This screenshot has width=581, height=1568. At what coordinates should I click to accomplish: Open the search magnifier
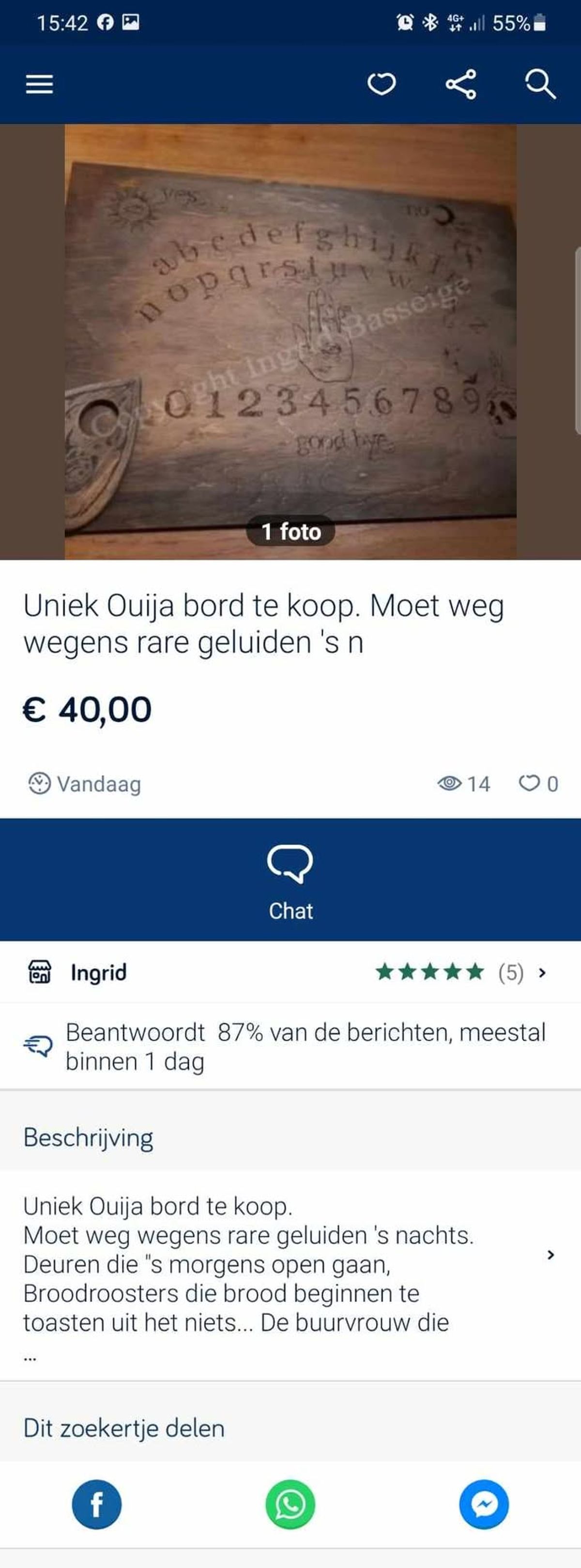[540, 84]
